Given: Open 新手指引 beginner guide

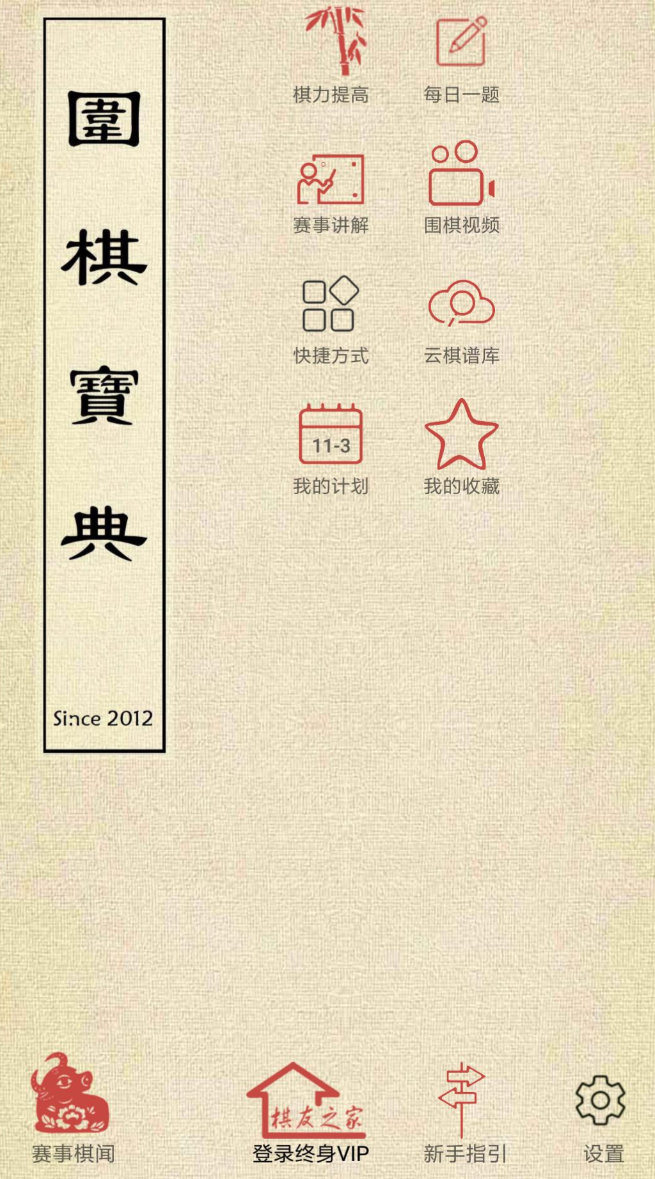Looking at the screenshot, I should tap(465, 1108).
